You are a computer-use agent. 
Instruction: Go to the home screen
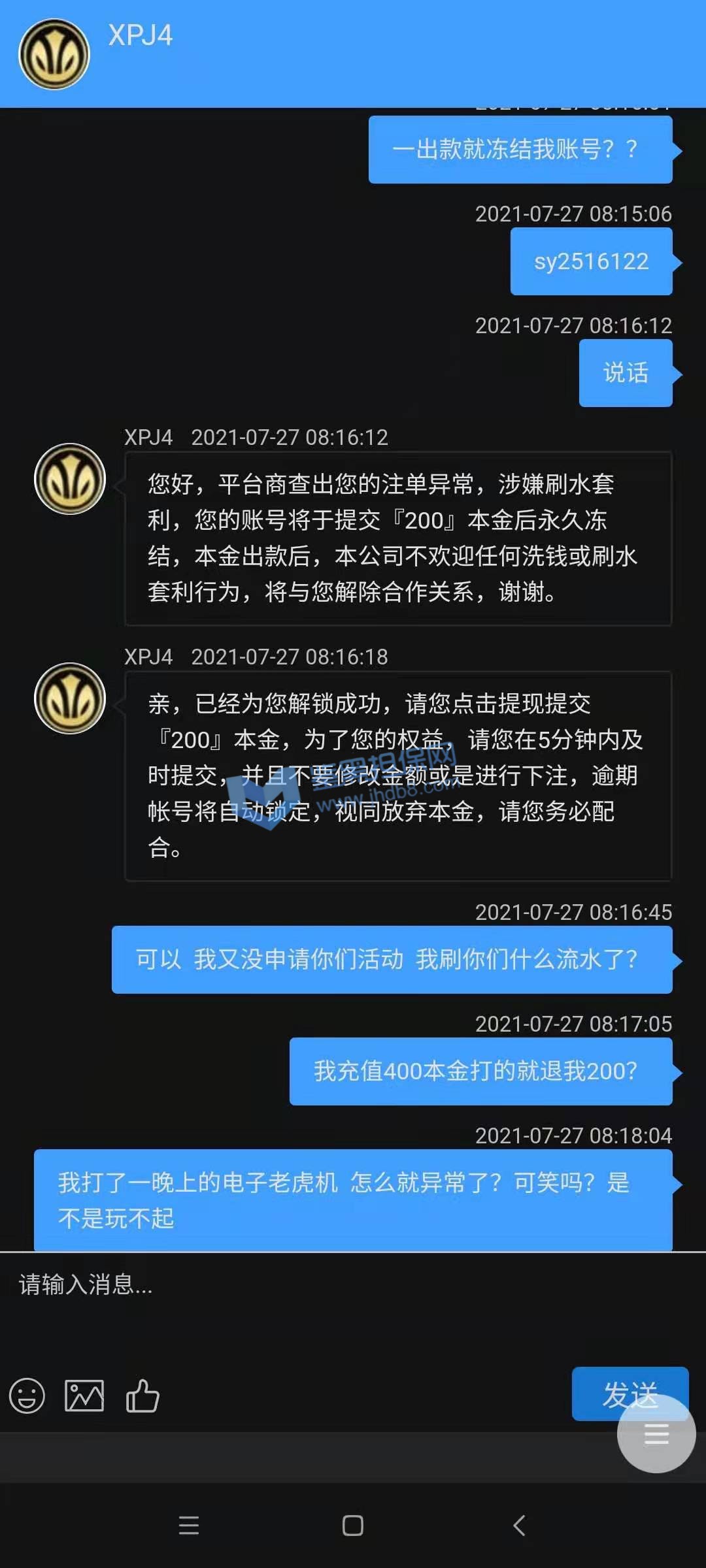[353, 1526]
